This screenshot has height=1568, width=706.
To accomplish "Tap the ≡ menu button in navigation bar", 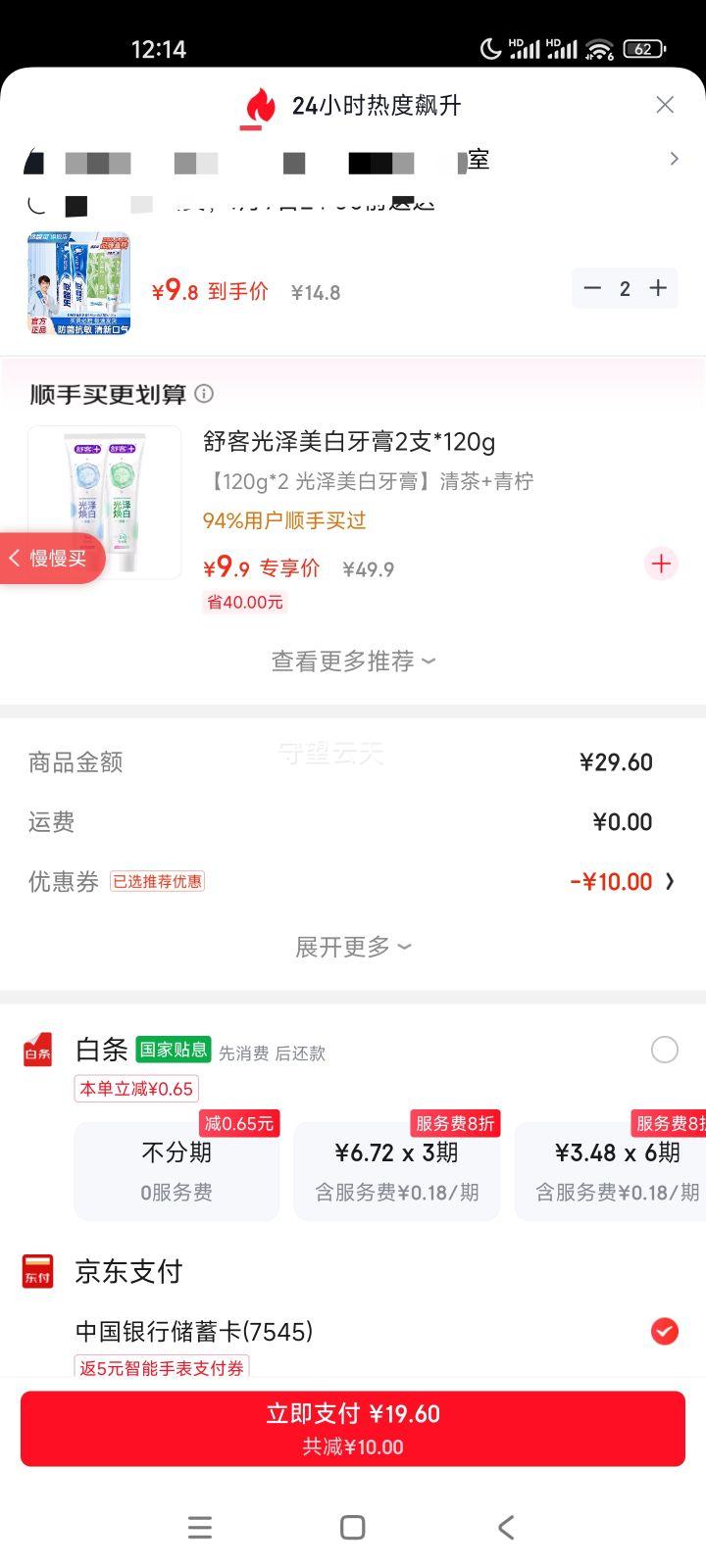I will click(200, 1527).
